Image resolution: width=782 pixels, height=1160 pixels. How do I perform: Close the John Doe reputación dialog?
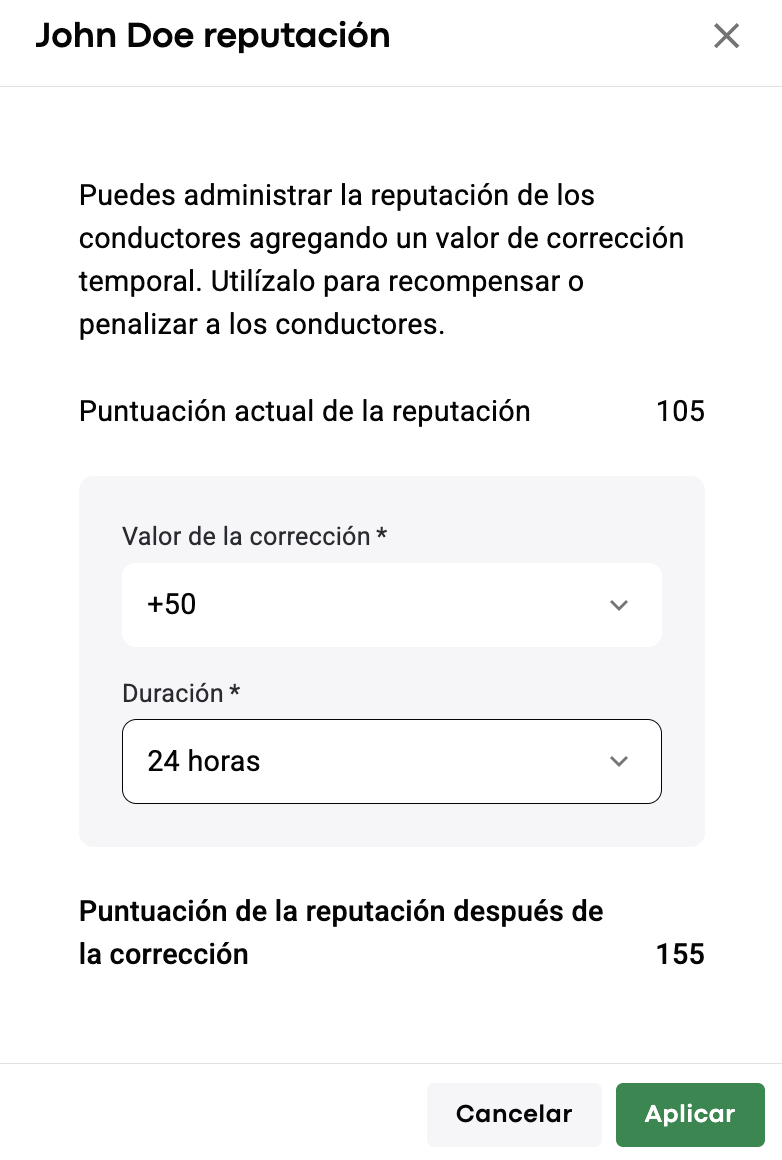coord(726,37)
